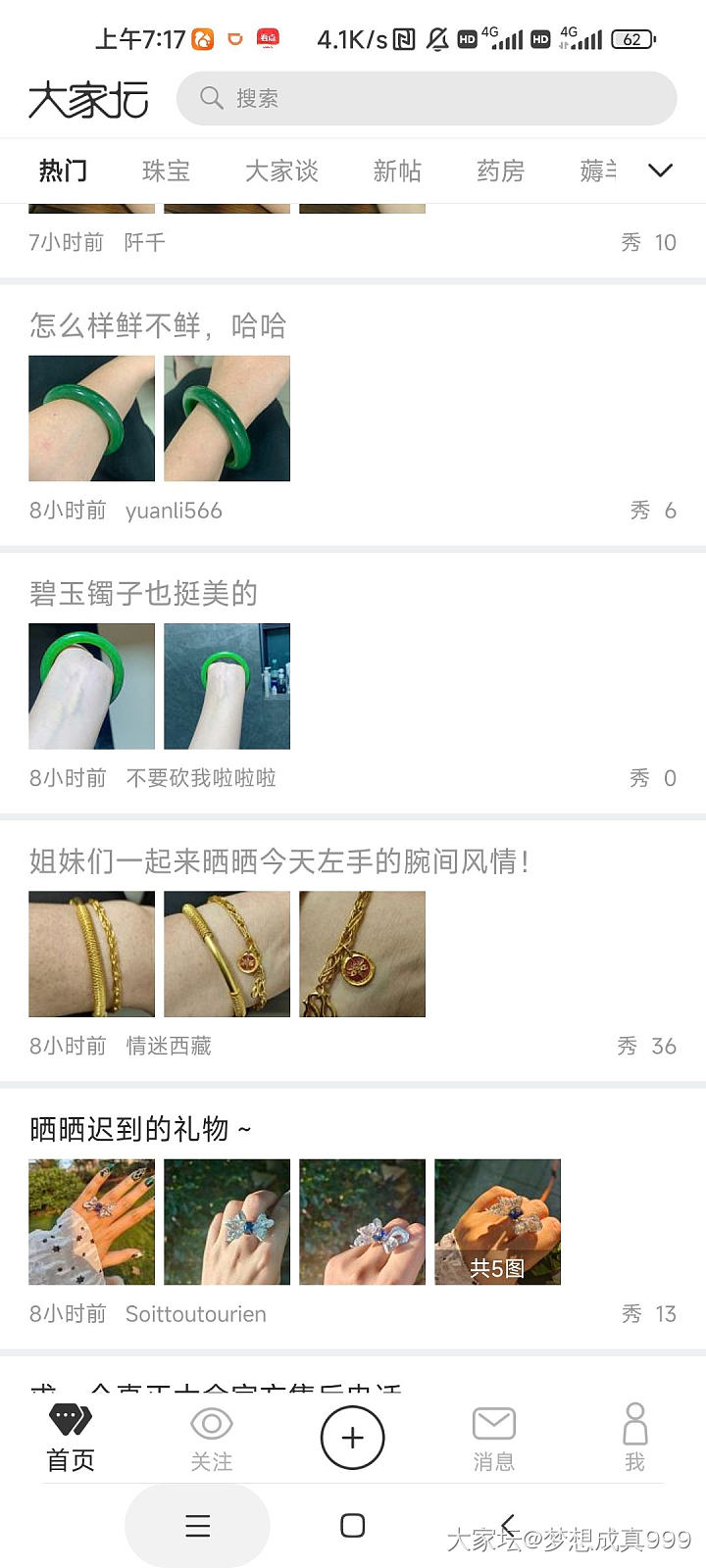The image size is (706, 1568).
Task: Open author yuanli566's profile
Action: (x=174, y=511)
